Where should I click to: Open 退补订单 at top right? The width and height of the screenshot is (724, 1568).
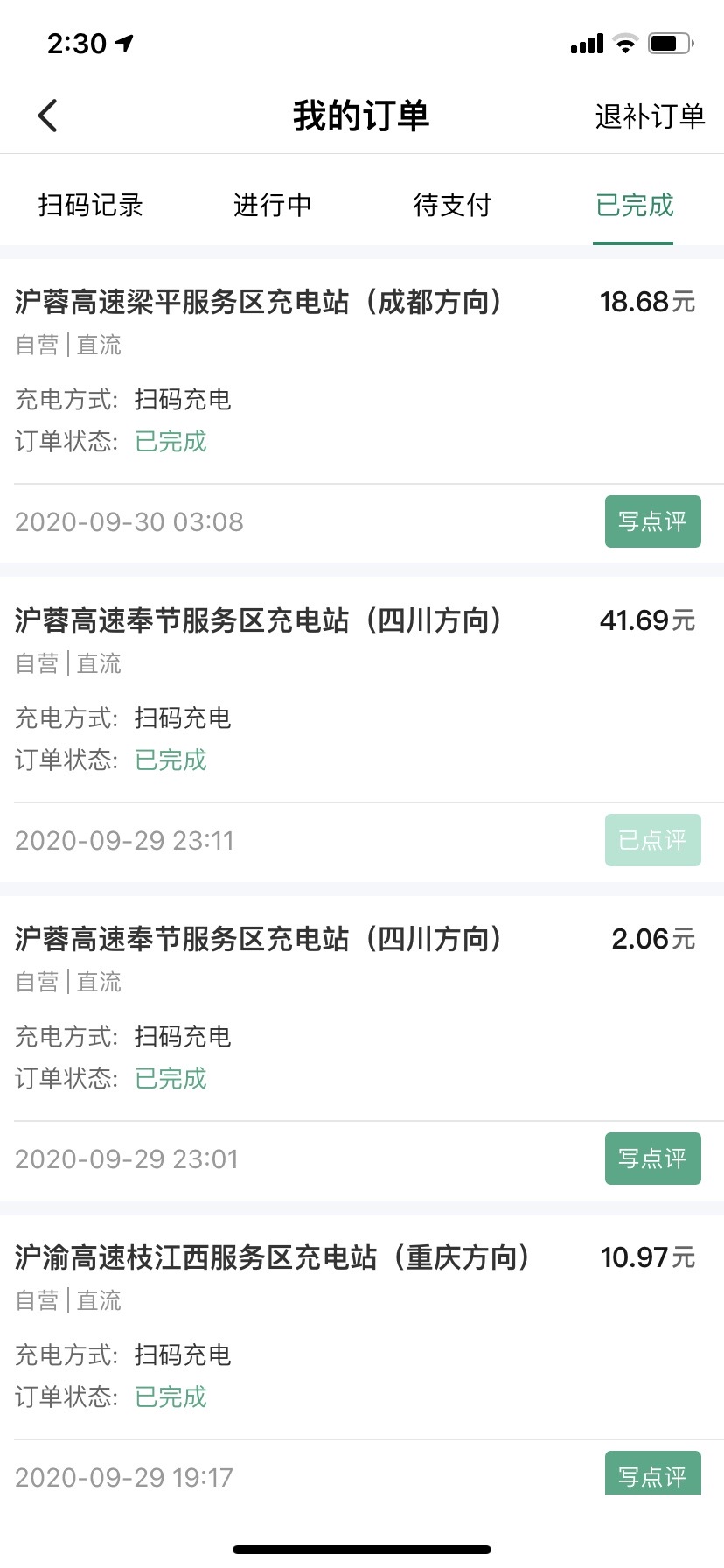[x=649, y=115]
